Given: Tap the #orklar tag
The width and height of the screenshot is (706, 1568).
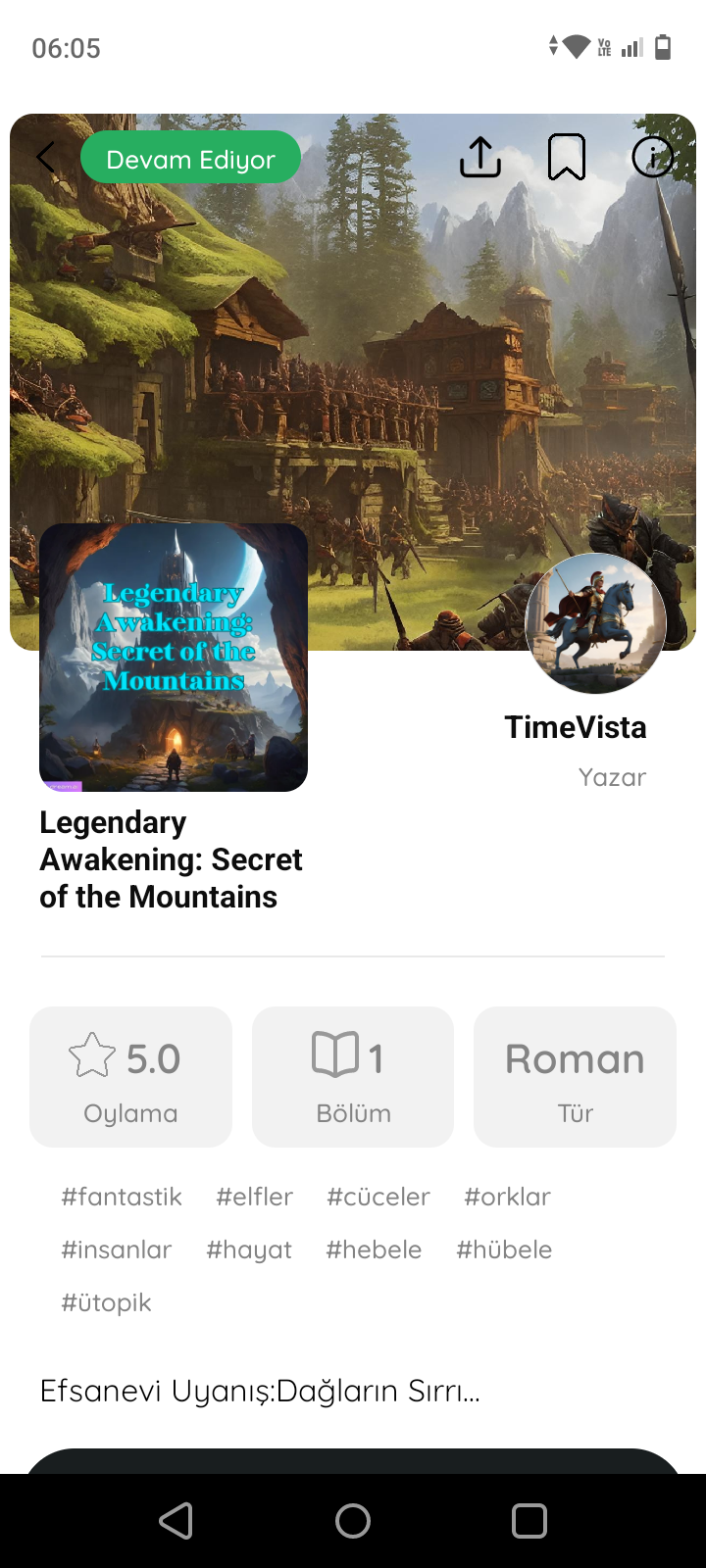Looking at the screenshot, I should coord(508,1197).
